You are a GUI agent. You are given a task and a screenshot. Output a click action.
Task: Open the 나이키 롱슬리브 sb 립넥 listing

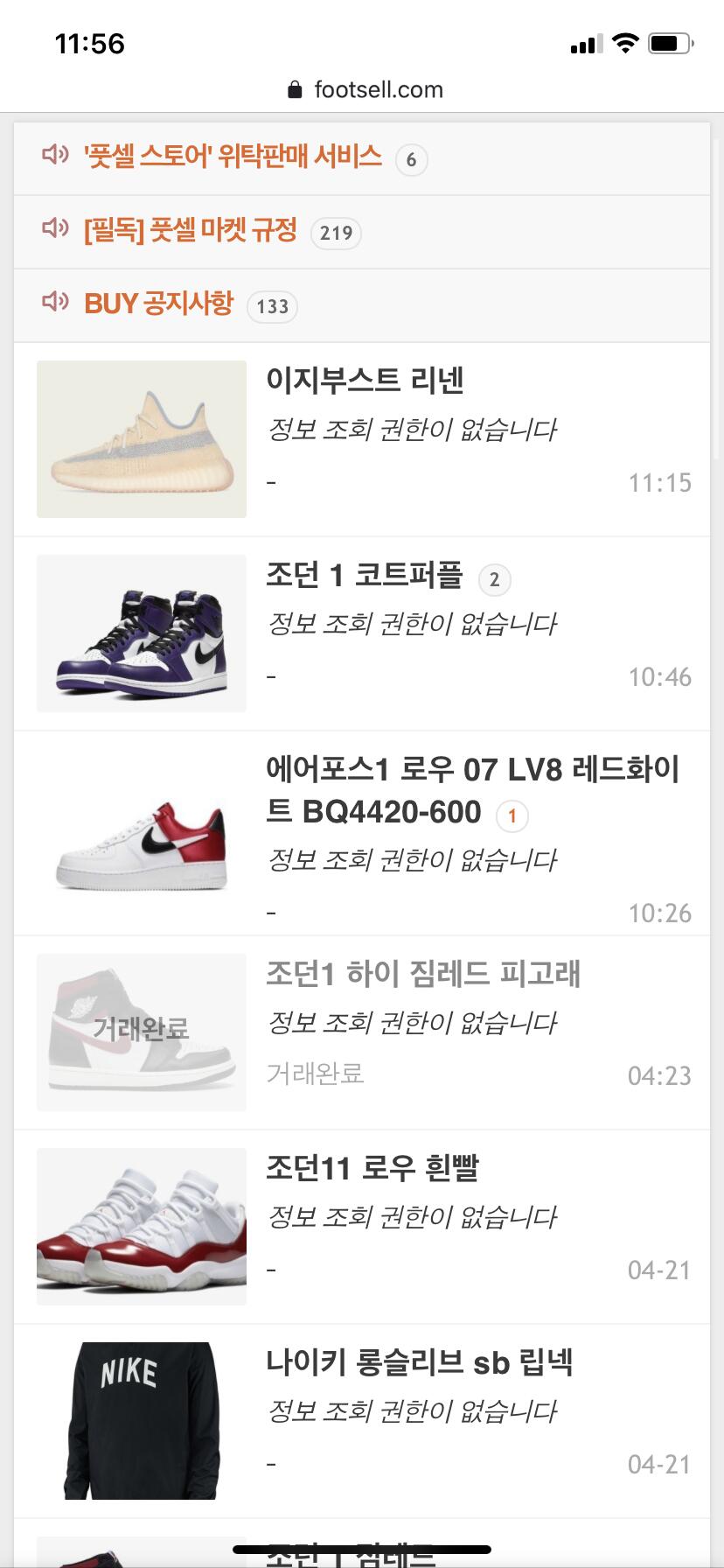420,1362
